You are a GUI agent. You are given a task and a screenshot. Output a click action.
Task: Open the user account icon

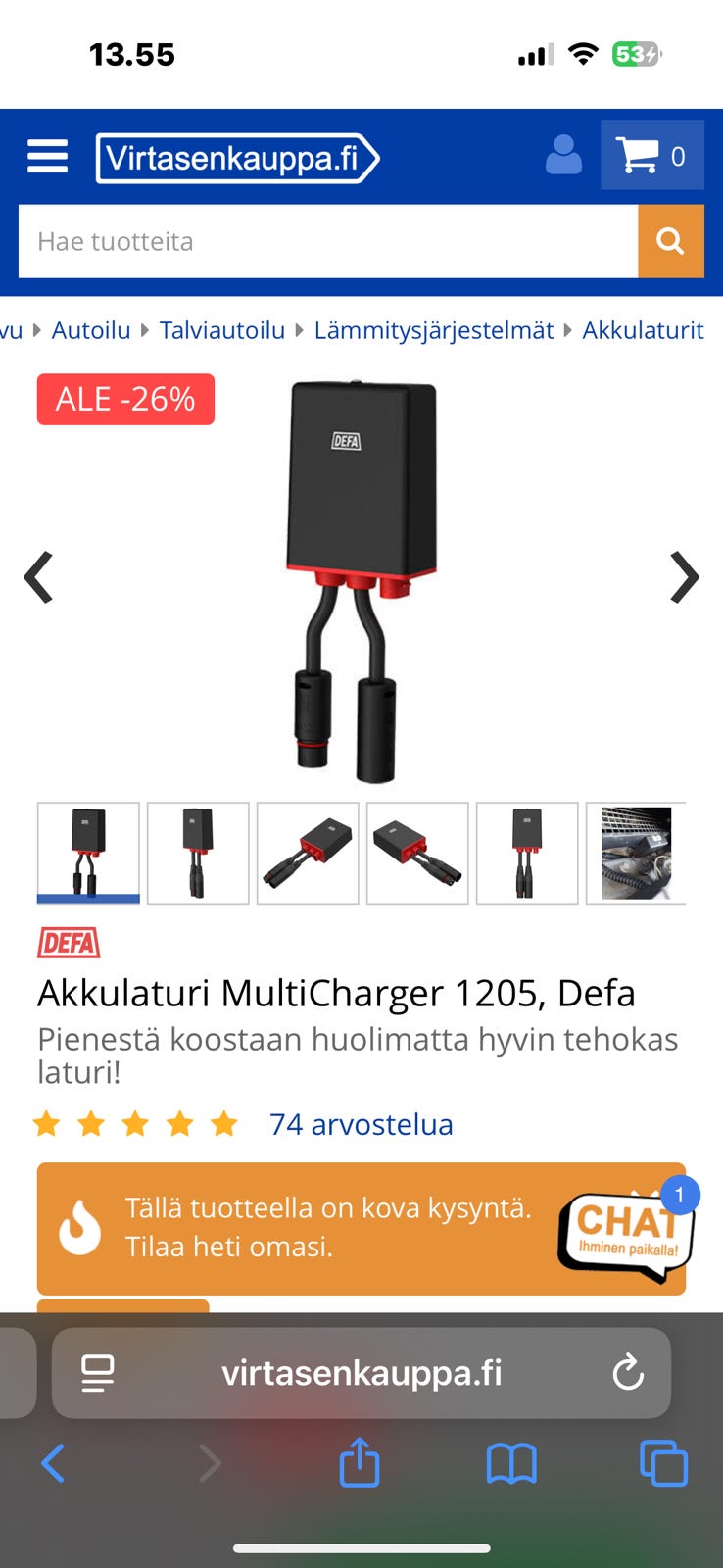[x=563, y=155]
